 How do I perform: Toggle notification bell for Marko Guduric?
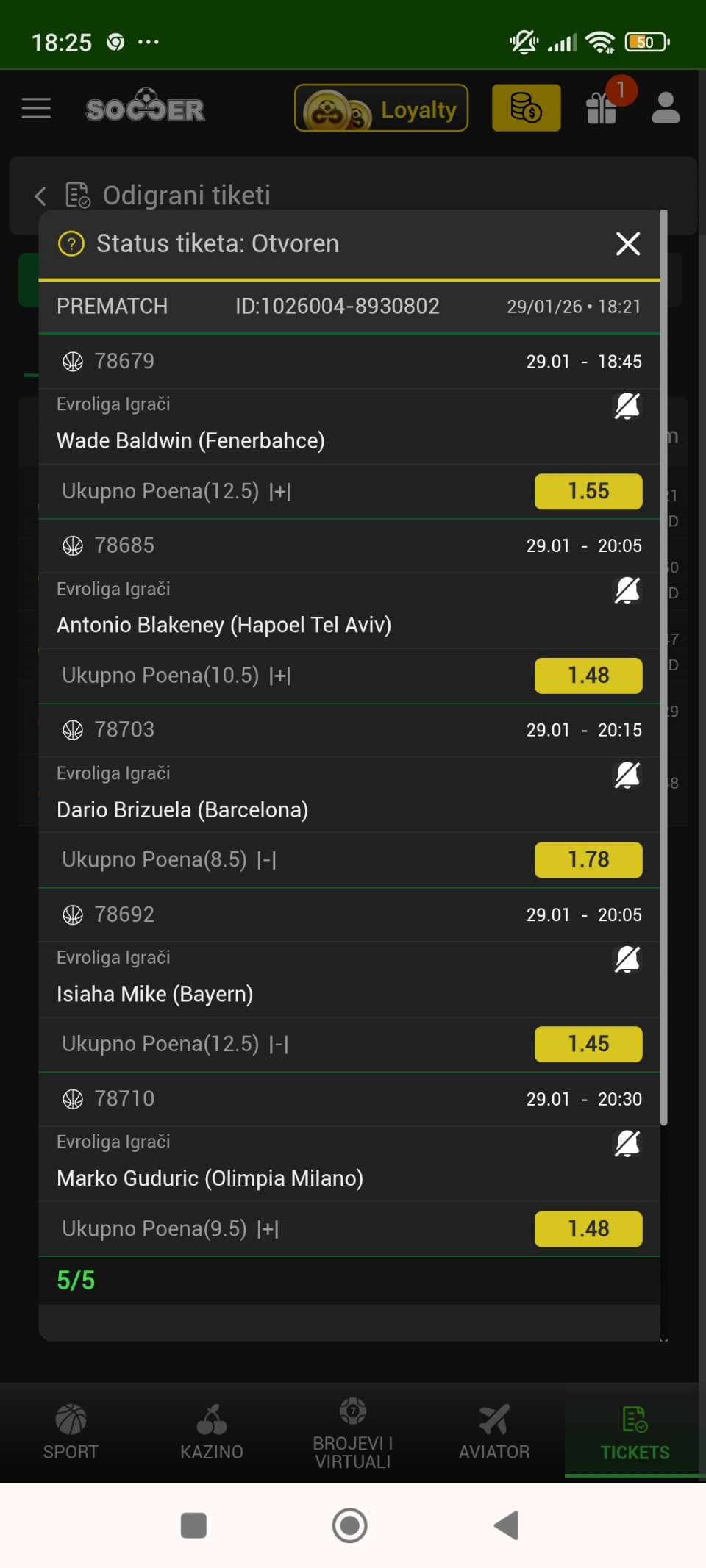[627, 1143]
